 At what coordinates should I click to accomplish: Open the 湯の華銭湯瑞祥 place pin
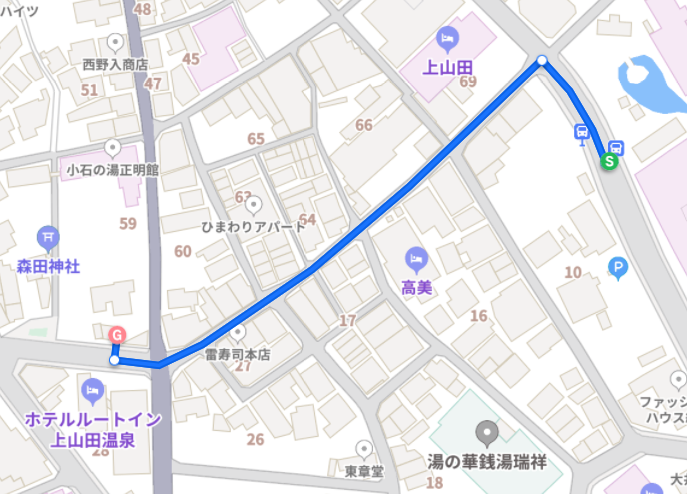click(487, 434)
